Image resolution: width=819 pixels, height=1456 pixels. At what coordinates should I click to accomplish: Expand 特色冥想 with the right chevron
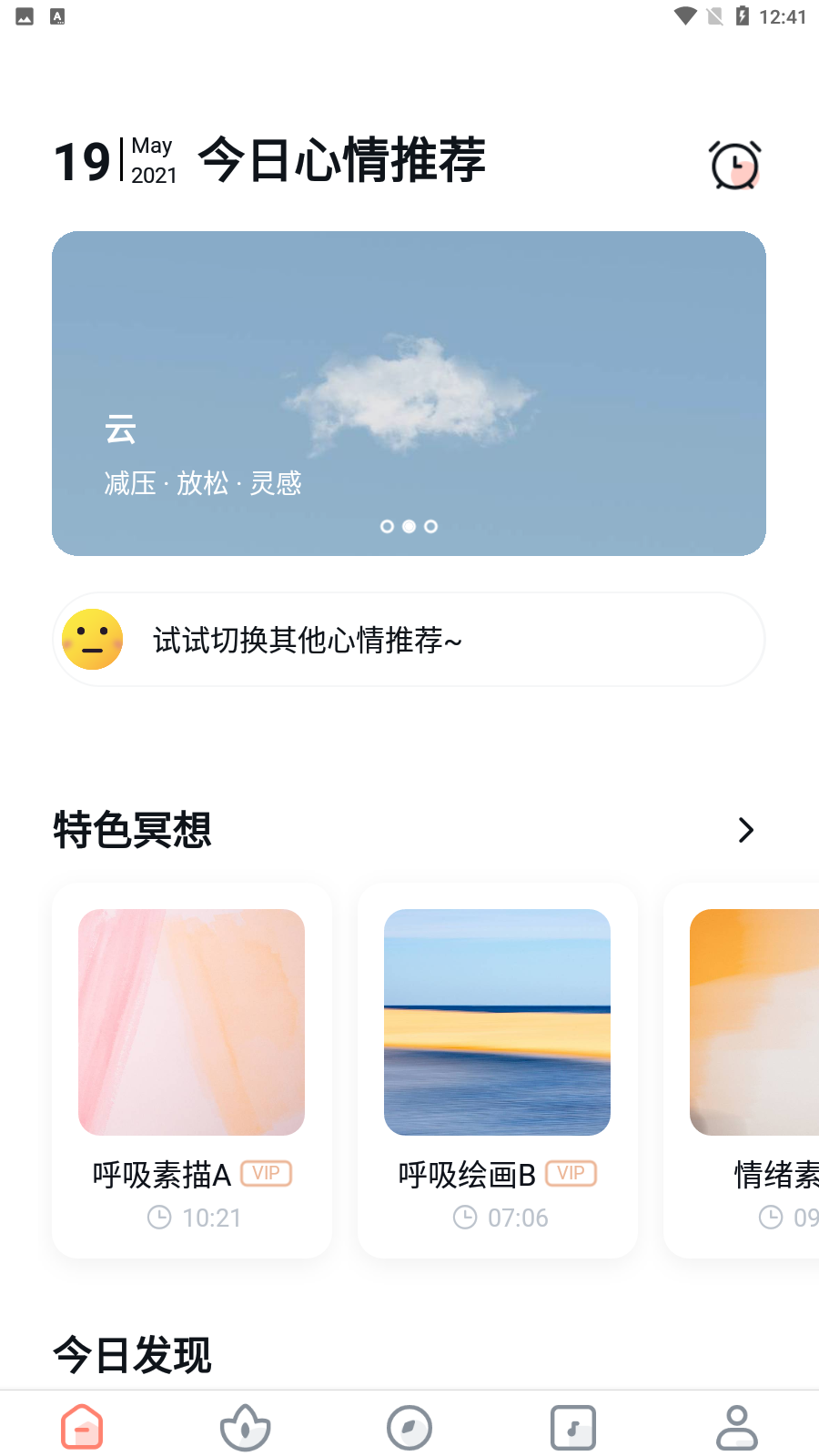(x=746, y=830)
